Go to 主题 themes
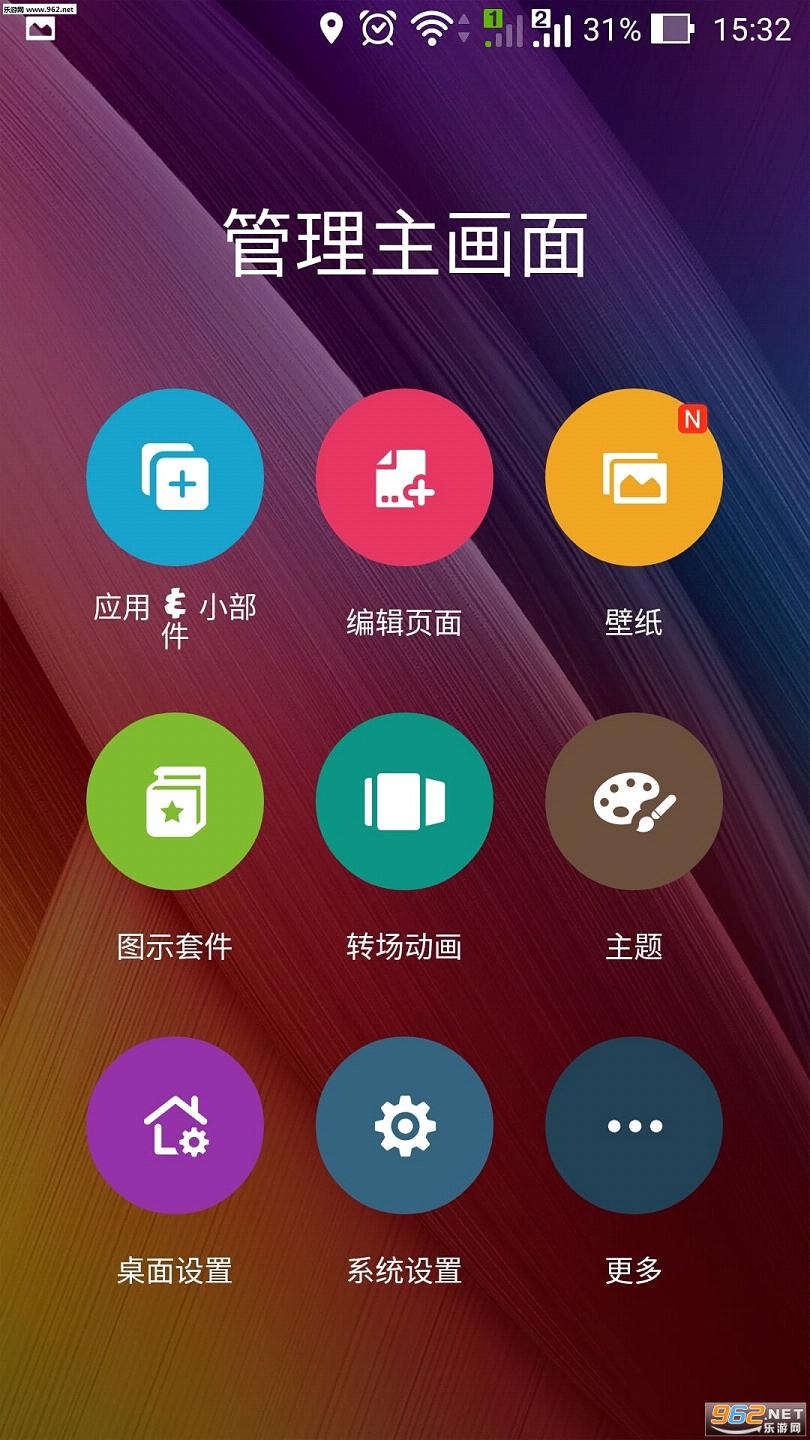Image resolution: width=810 pixels, height=1440 pixels. [x=633, y=801]
